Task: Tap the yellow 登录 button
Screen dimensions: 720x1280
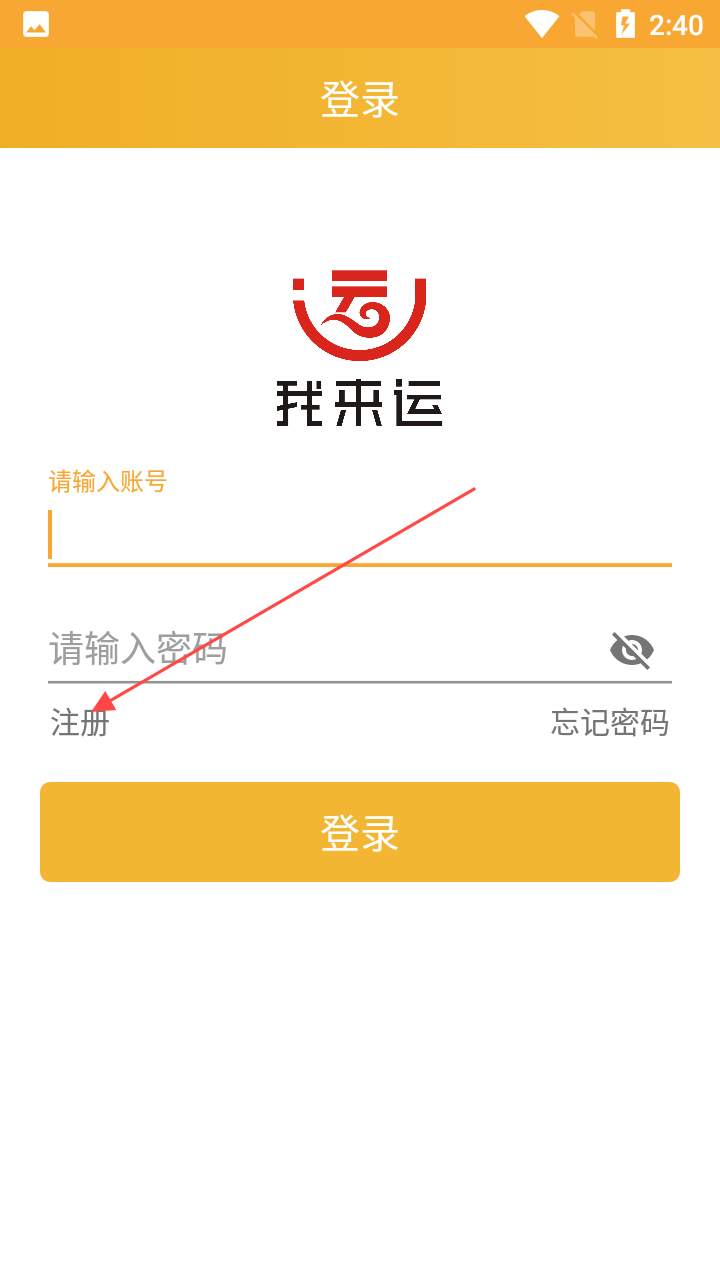Action: point(360,832)
